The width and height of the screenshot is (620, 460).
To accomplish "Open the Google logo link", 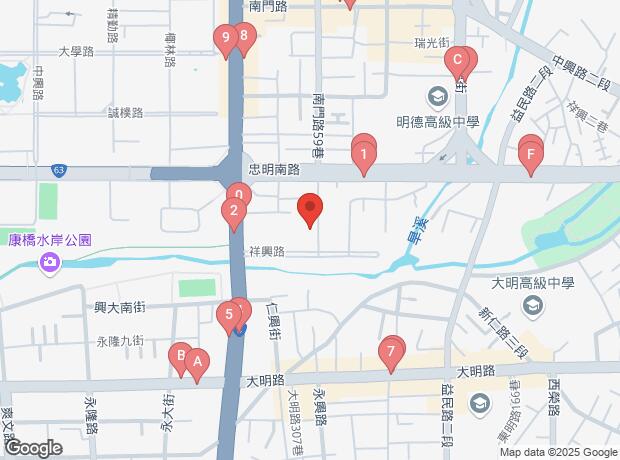I will (x=32, y=448).
